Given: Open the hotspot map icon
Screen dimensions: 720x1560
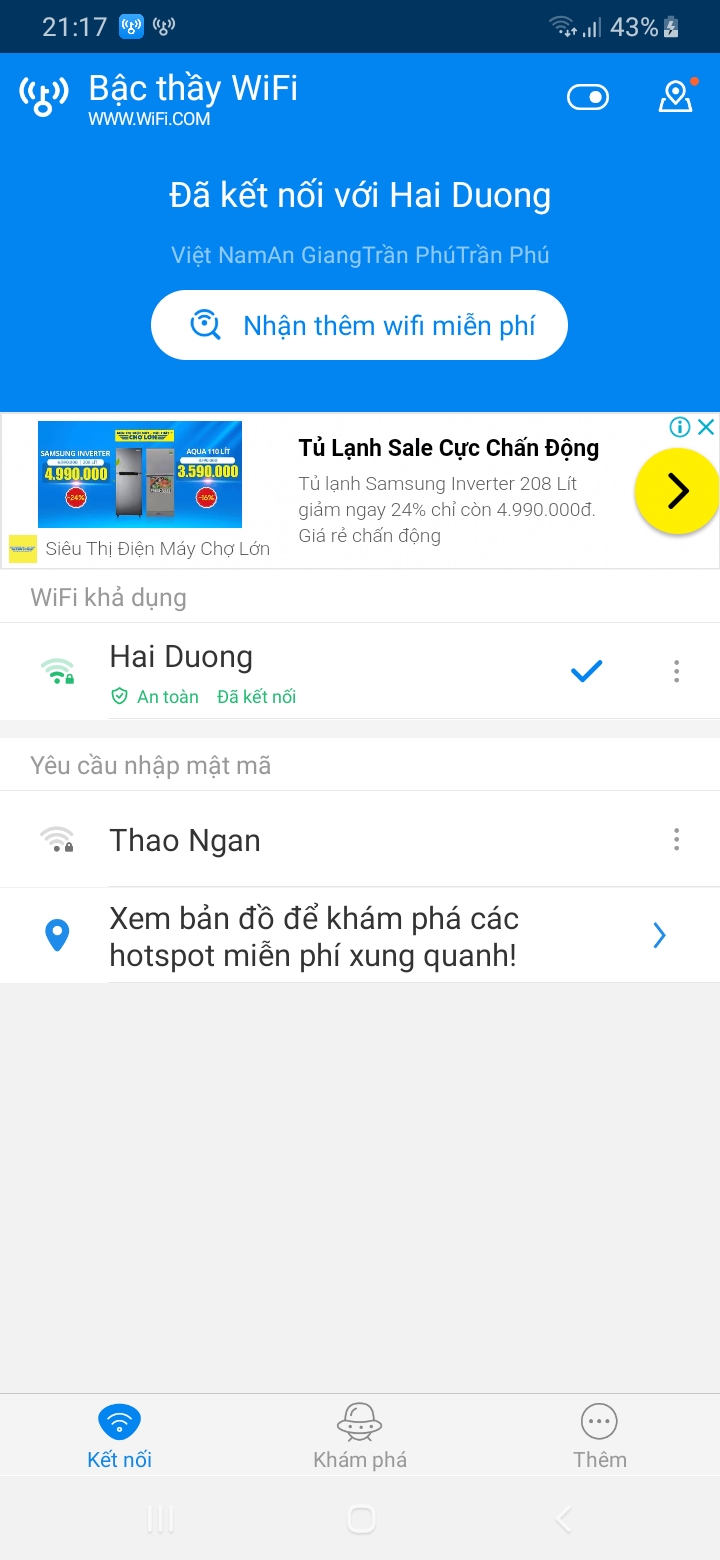Looking at the screenshot, I should 676,96.
